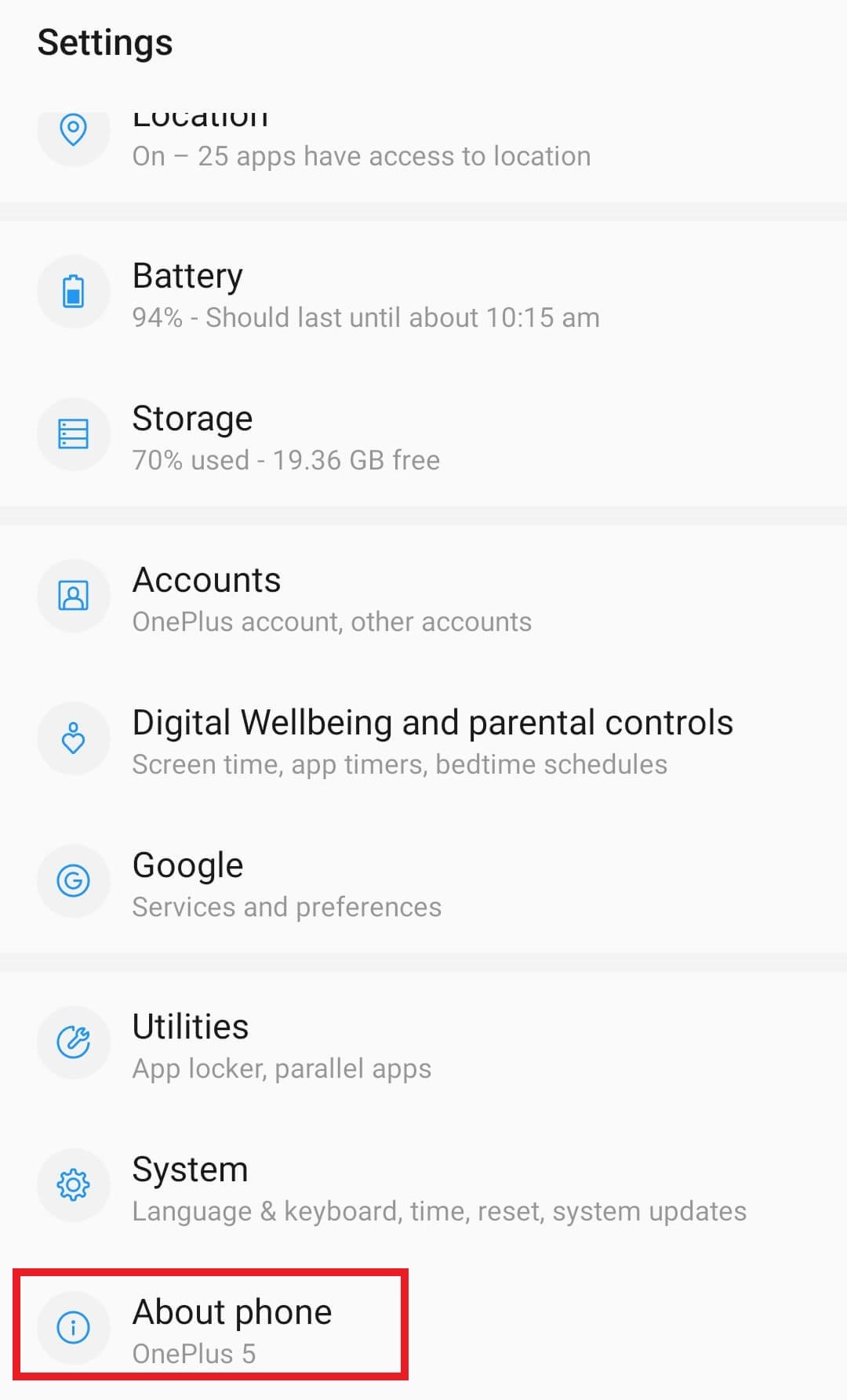
Task: Click the About phone info icon
Action: click(73, 1328)
